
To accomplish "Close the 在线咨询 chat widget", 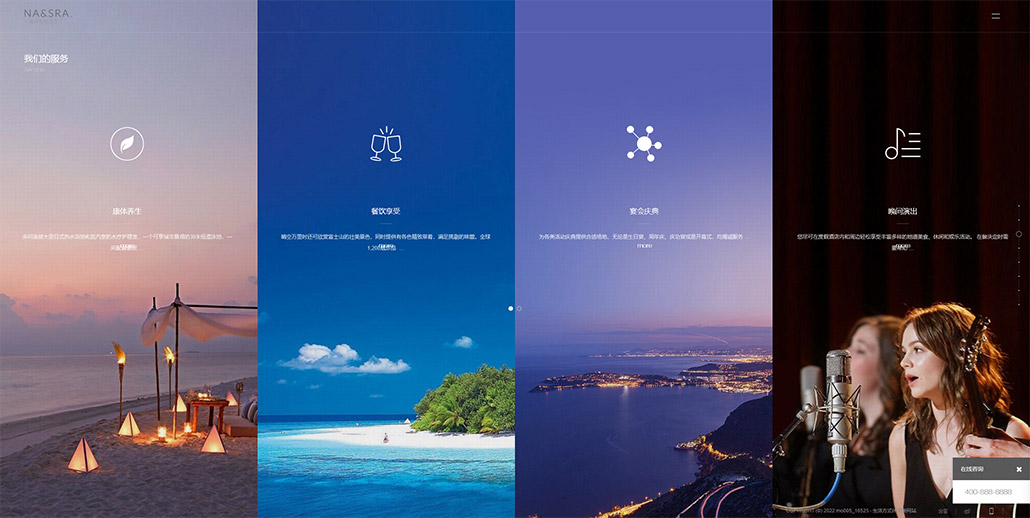I will pos(1019,469).
